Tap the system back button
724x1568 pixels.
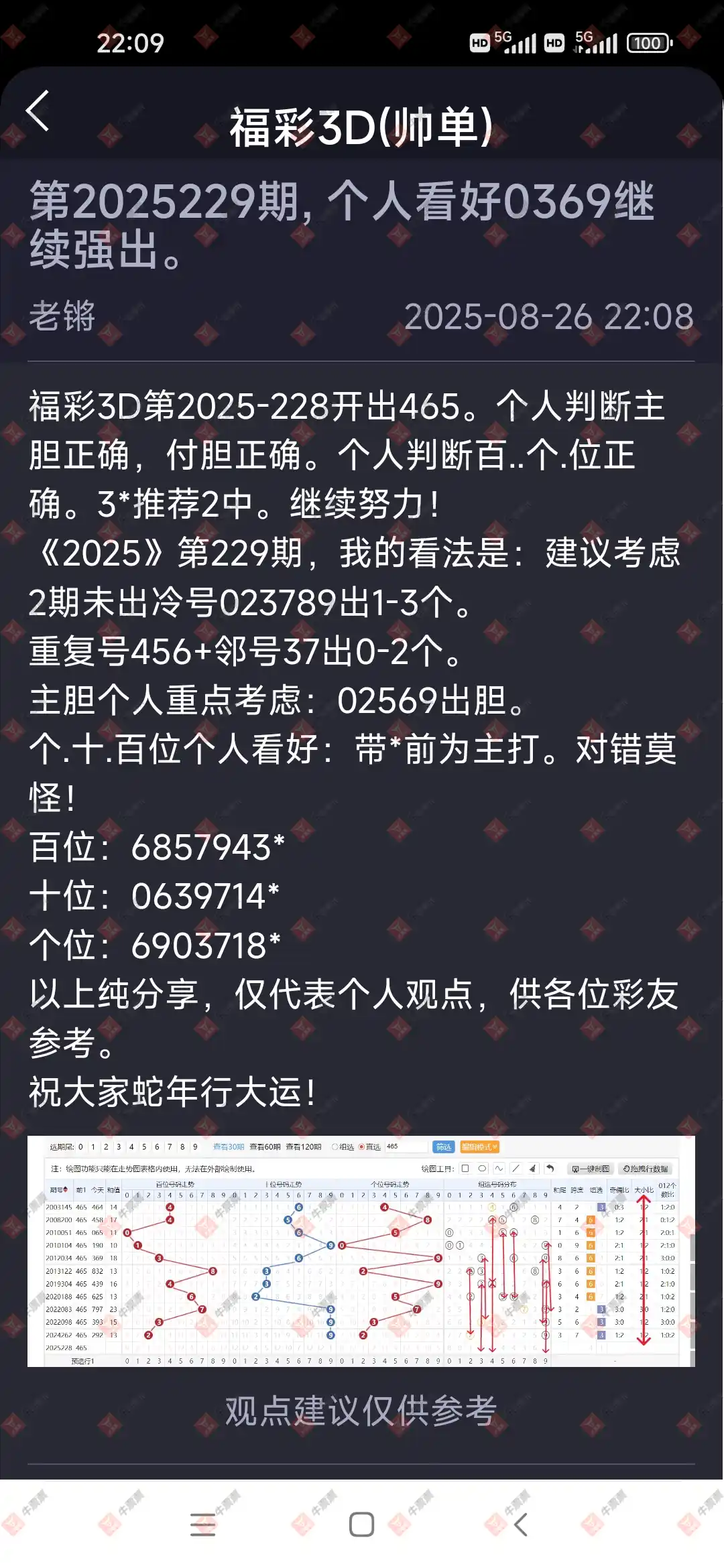(521, 1524)
